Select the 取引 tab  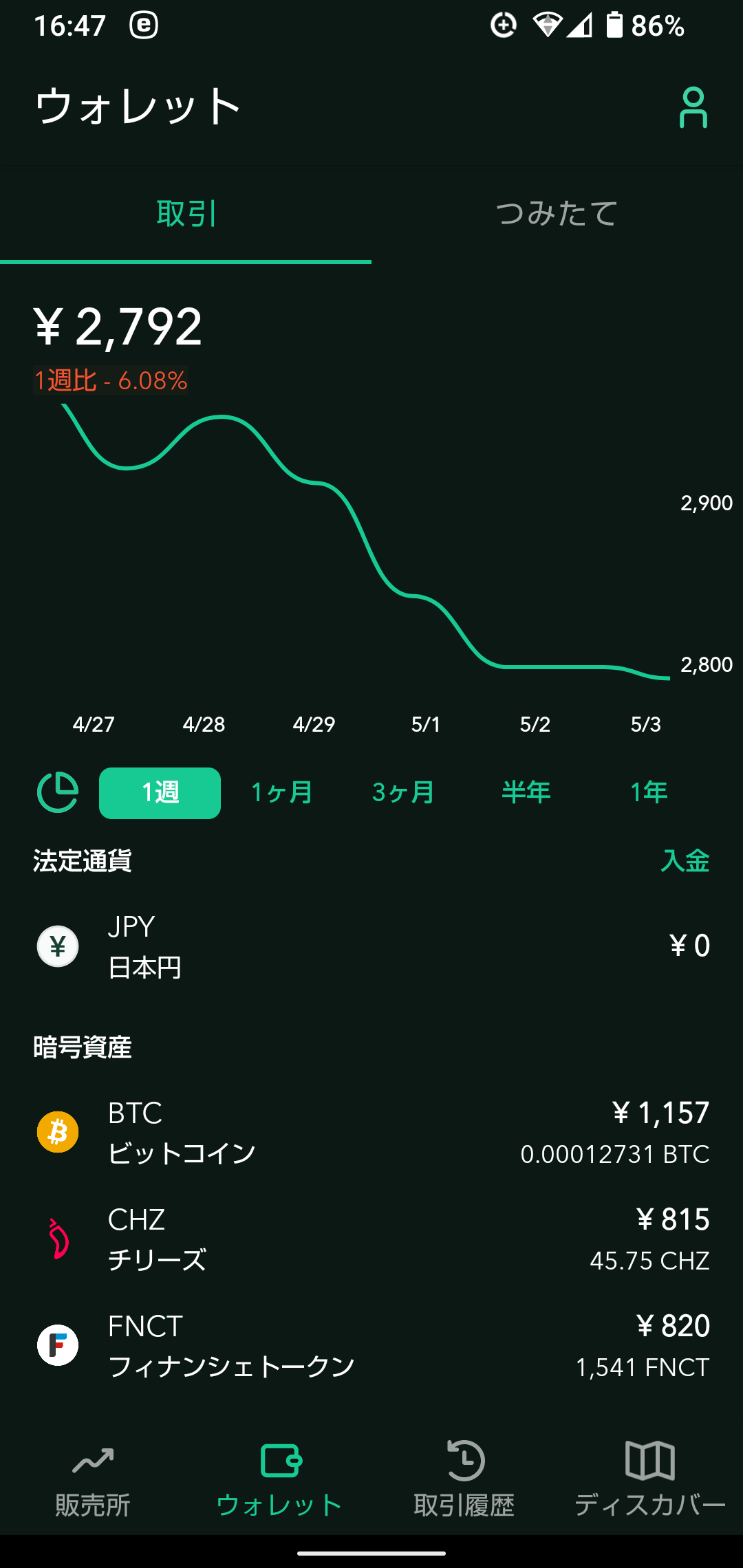click(186, 213)
